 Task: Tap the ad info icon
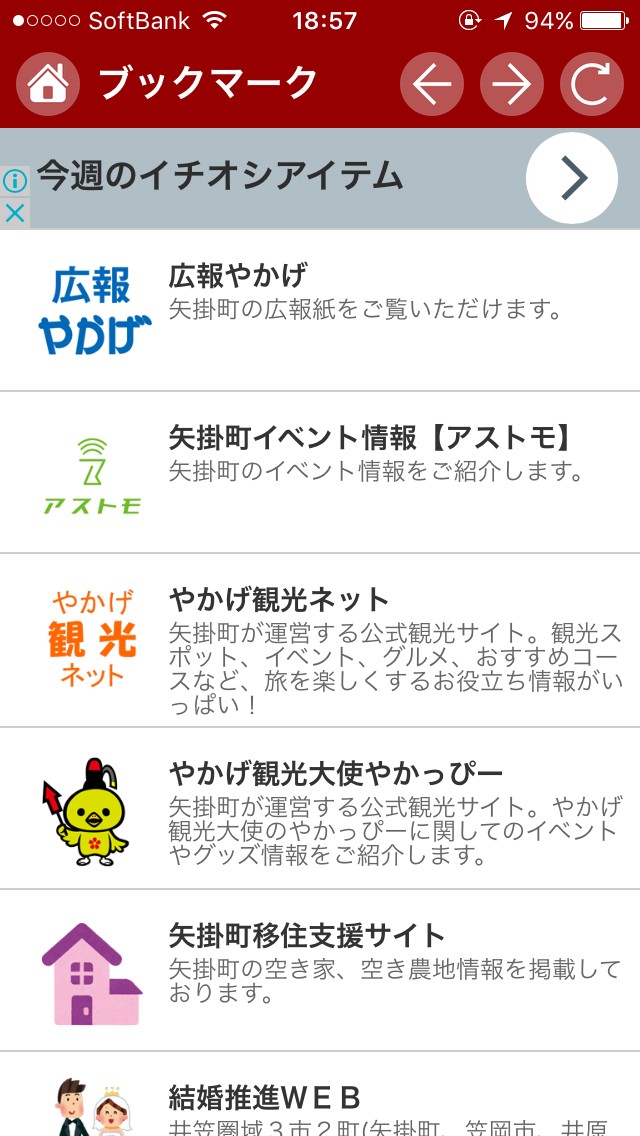[x=14, y=181]
